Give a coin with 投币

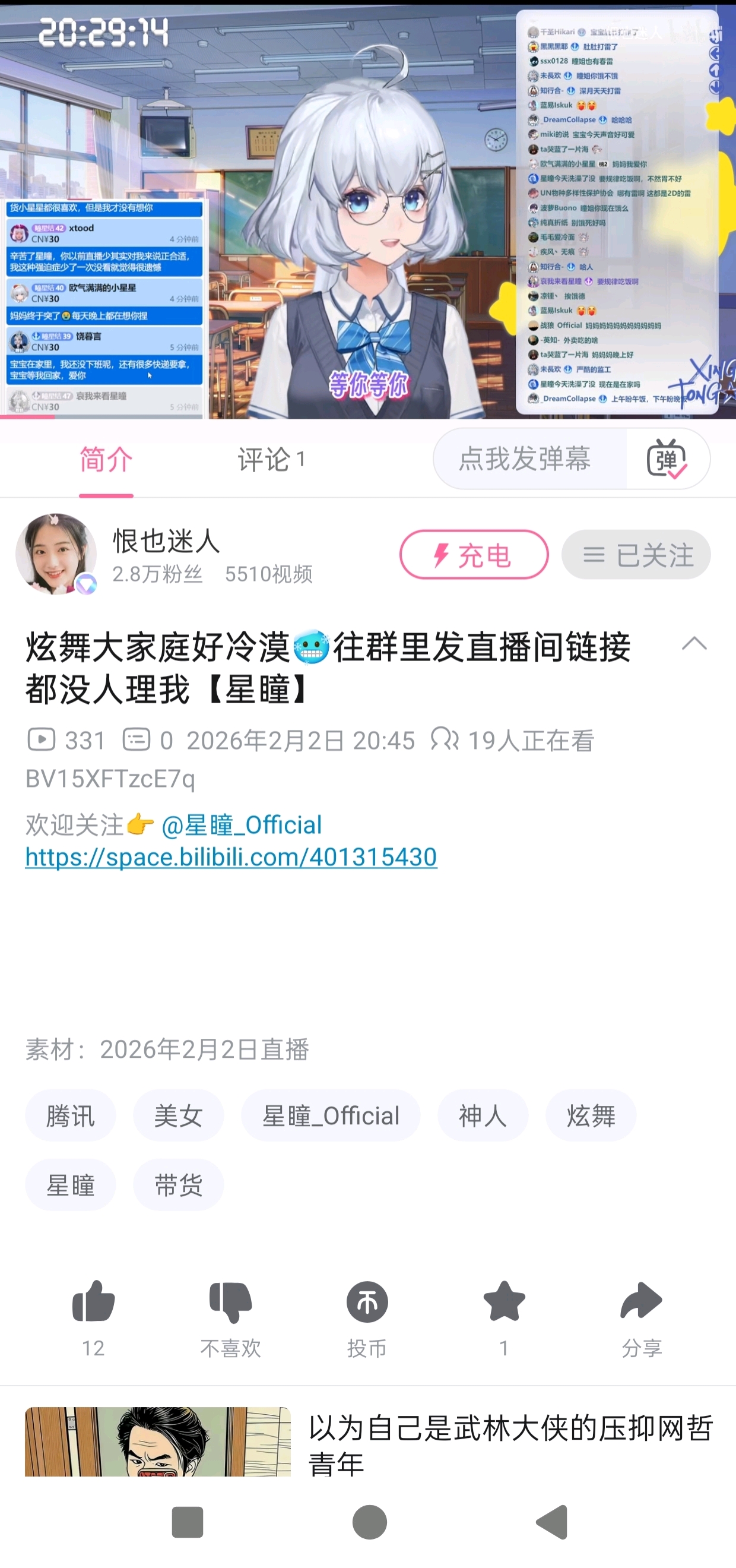coord(367,1303)
